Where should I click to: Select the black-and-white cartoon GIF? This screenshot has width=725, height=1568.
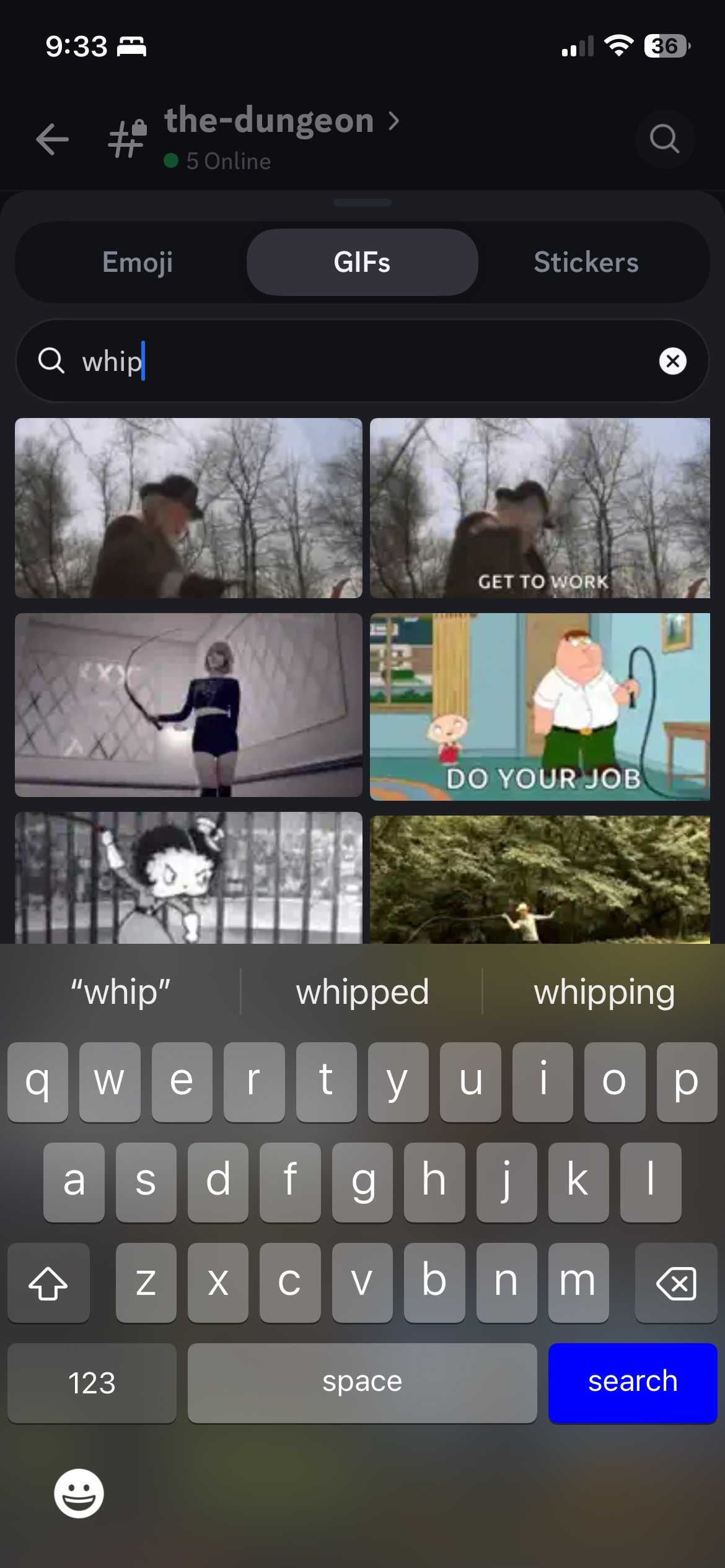tap(188, 877)
